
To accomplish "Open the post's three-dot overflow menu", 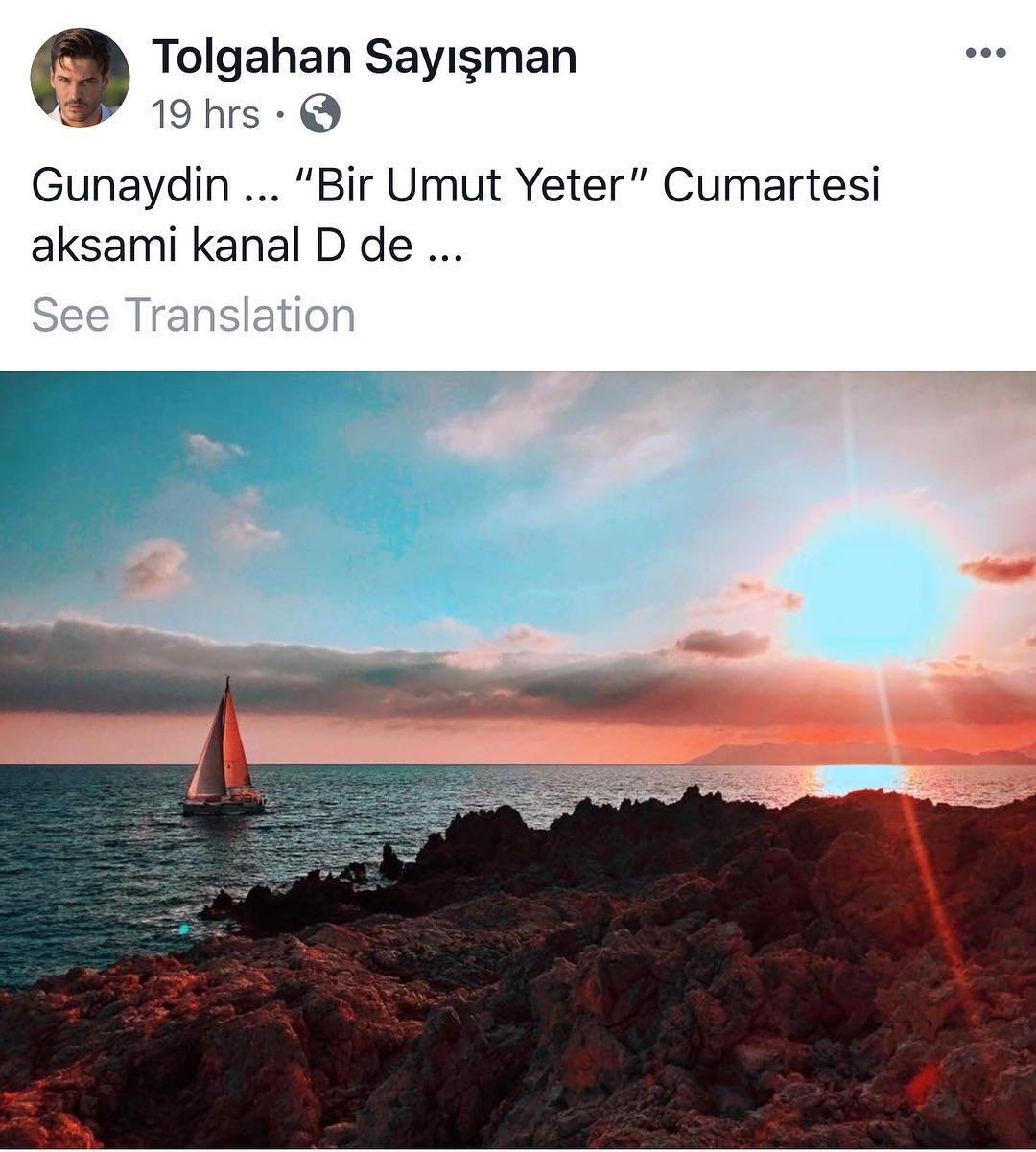I will tap(985, 53).
